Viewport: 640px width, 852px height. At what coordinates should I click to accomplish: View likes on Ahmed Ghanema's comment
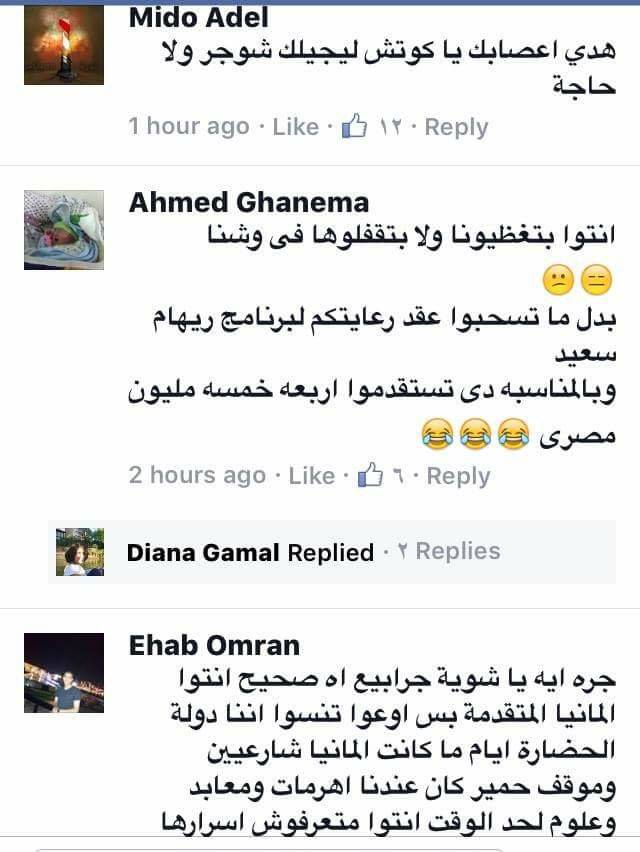coord(381,475)
